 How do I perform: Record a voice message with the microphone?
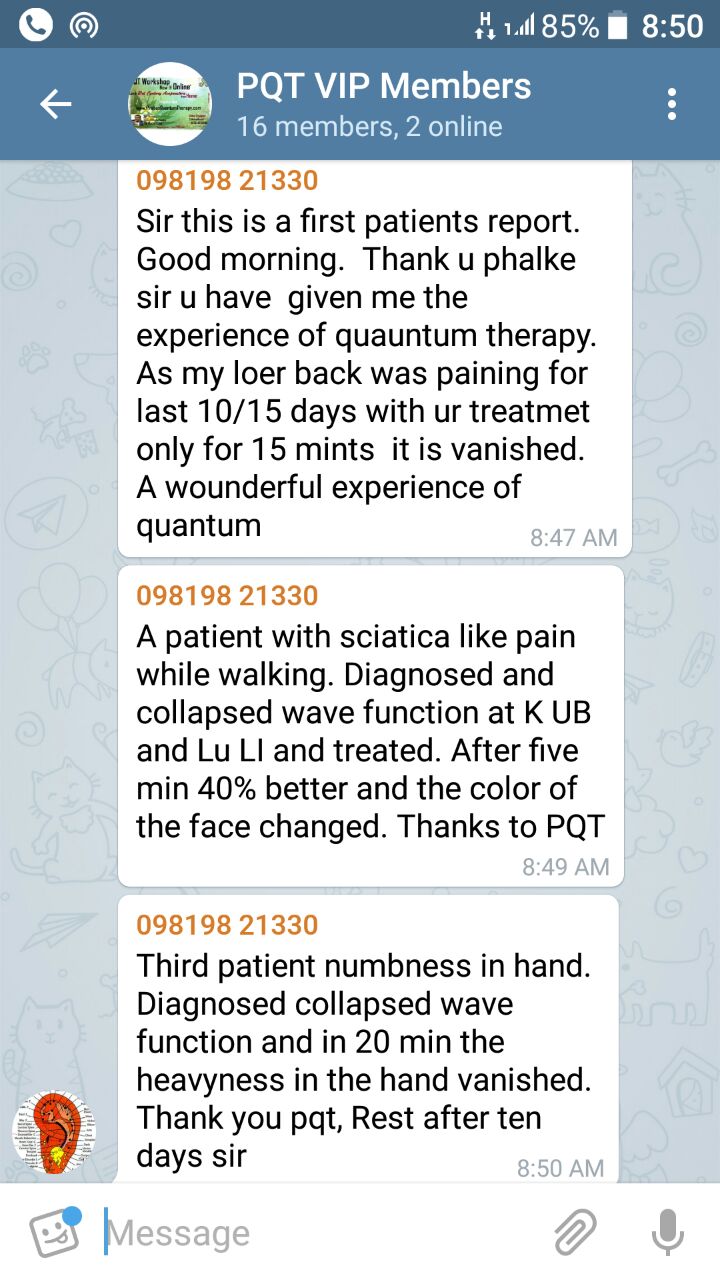click(x=667, y=1232)
